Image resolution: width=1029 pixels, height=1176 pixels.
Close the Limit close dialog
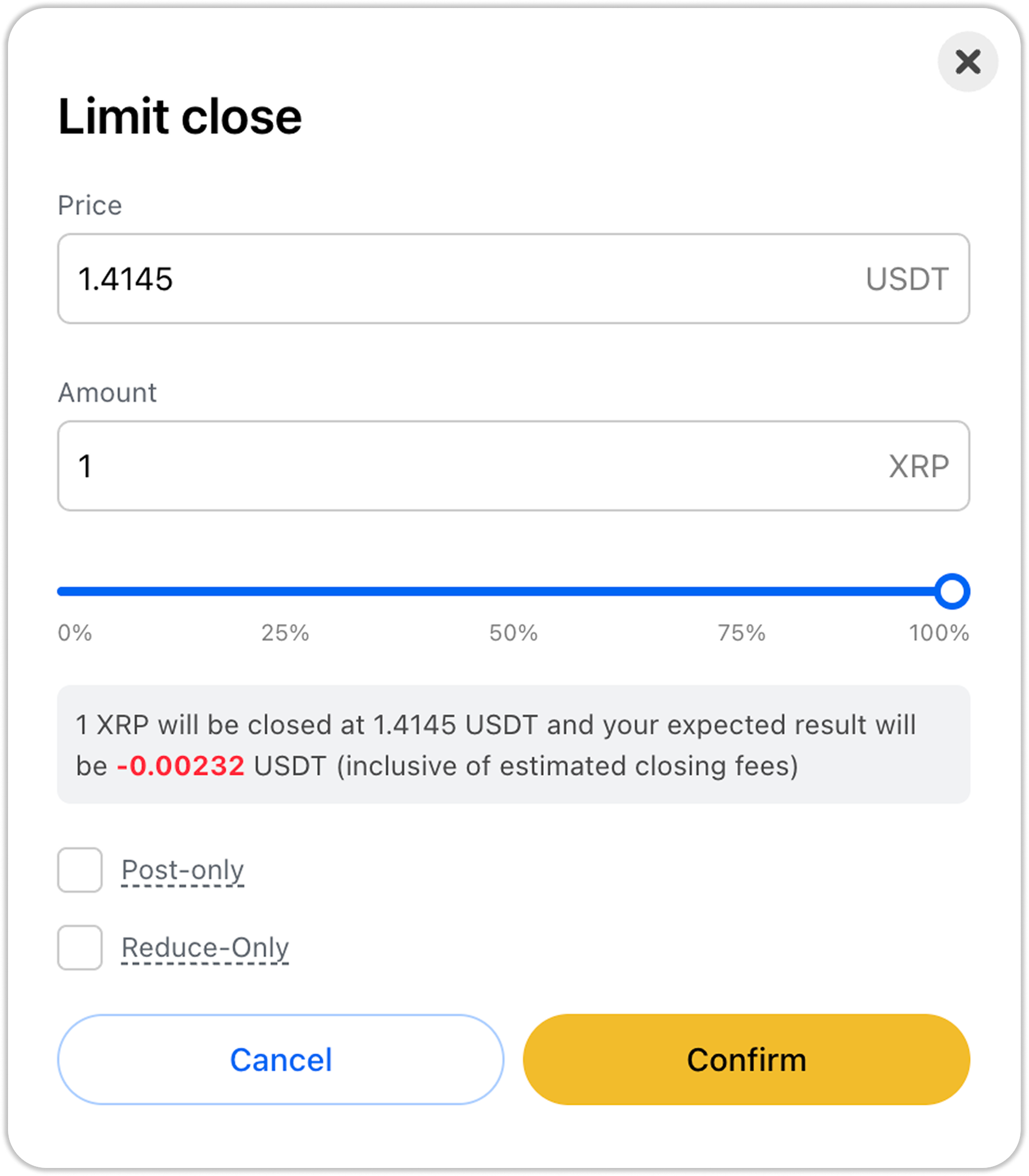point(968,61)
